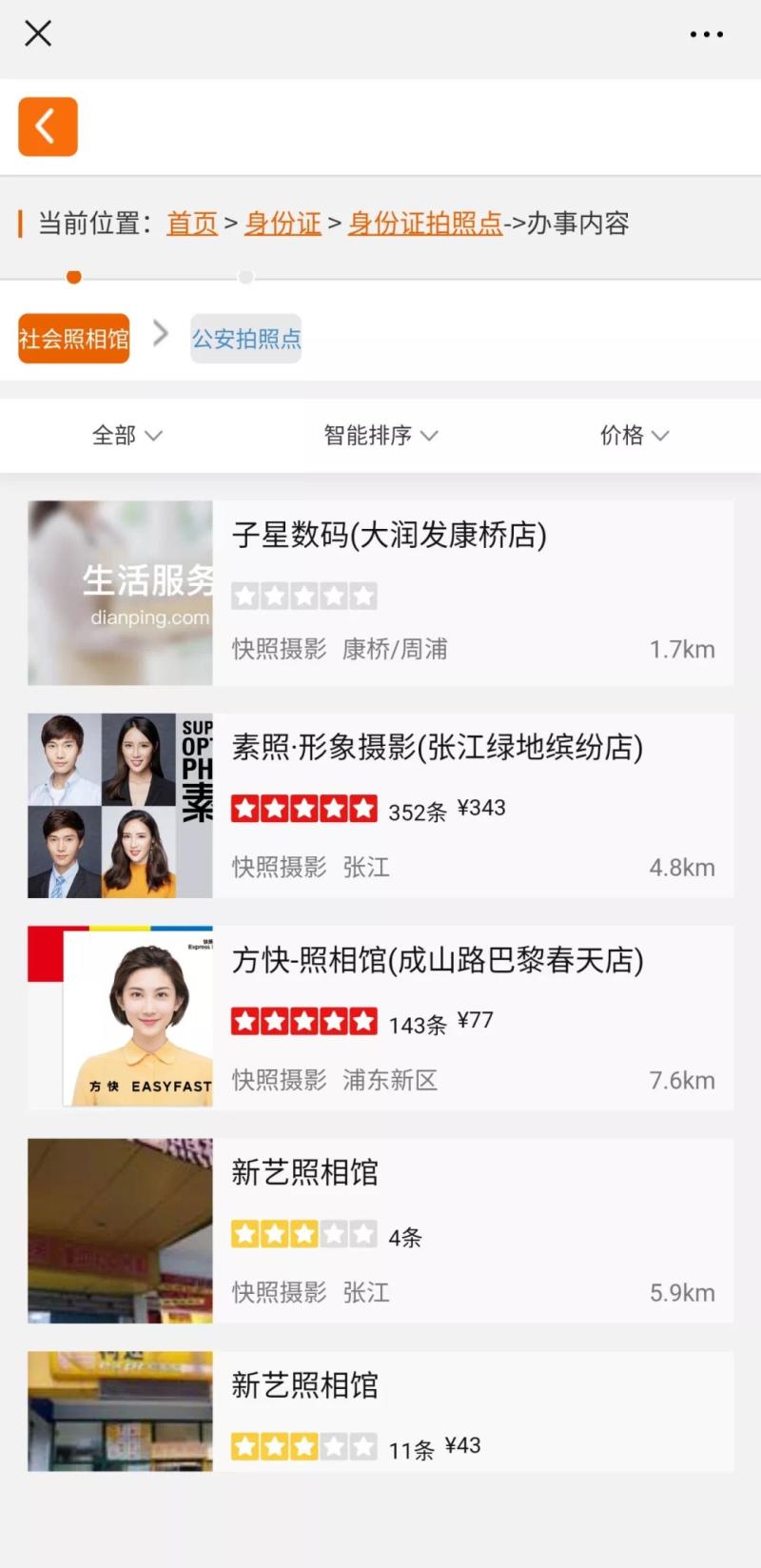Switch to the 公安拍照点 tab

246,339
